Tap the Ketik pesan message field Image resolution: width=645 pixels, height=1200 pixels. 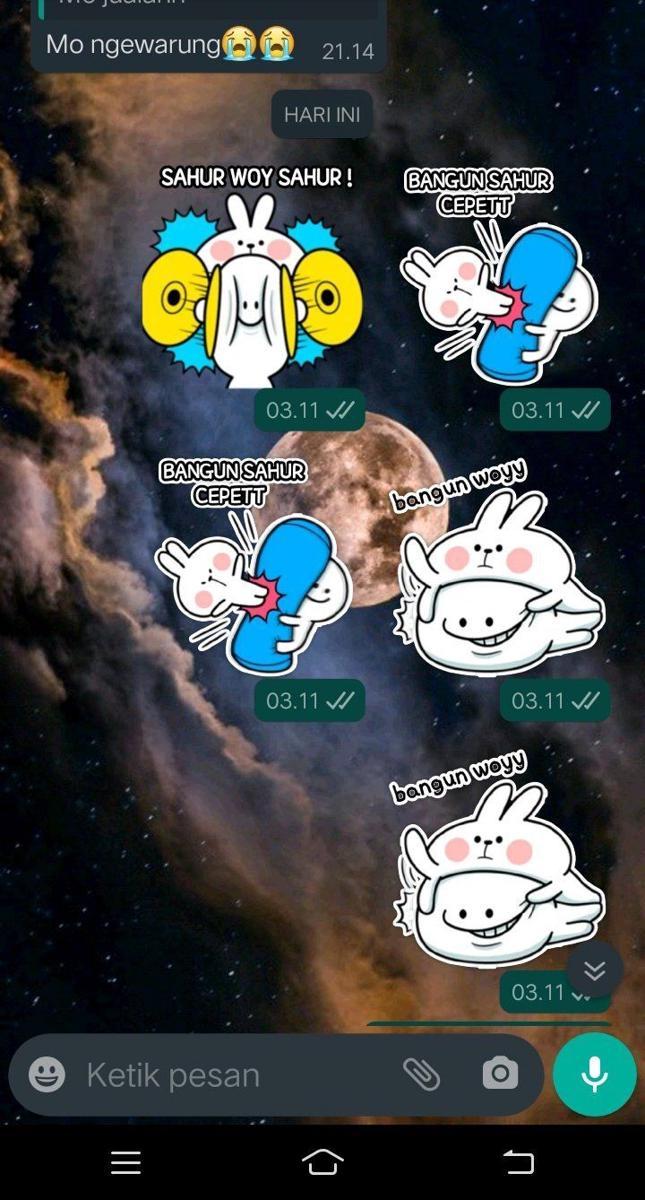click(x=230, y=1075)
